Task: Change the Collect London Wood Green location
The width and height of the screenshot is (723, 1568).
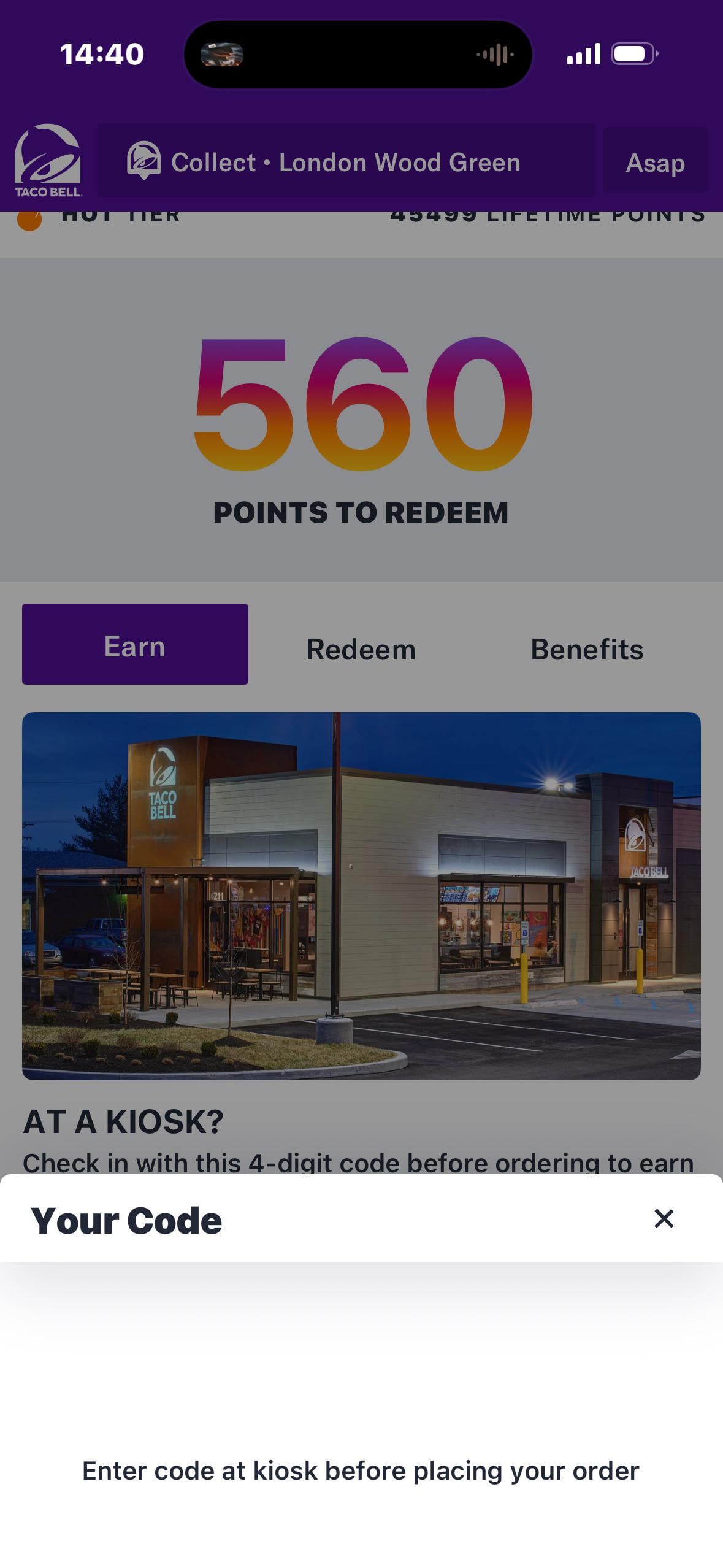Action: (346, 162)
